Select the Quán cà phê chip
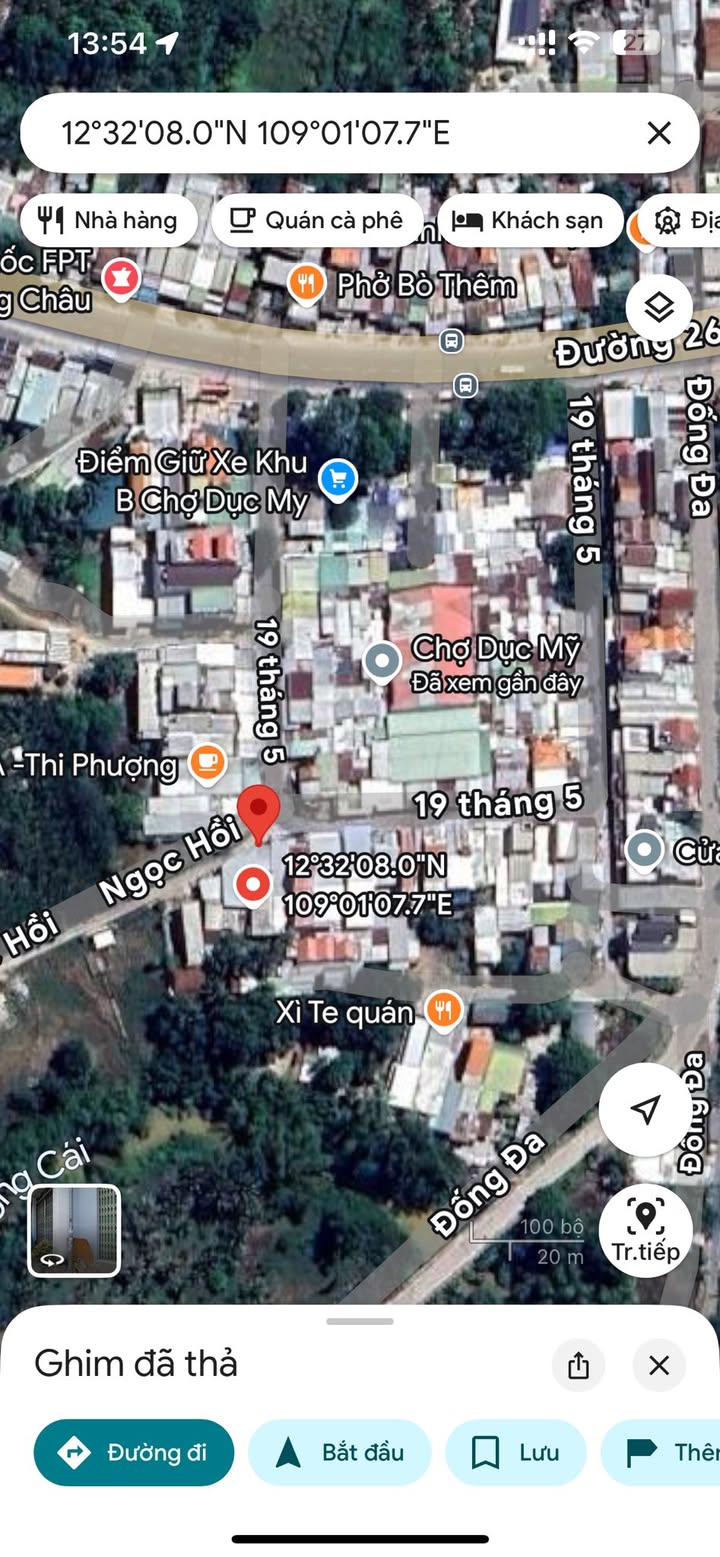720x1557 pixels. (x=317, y=221)
